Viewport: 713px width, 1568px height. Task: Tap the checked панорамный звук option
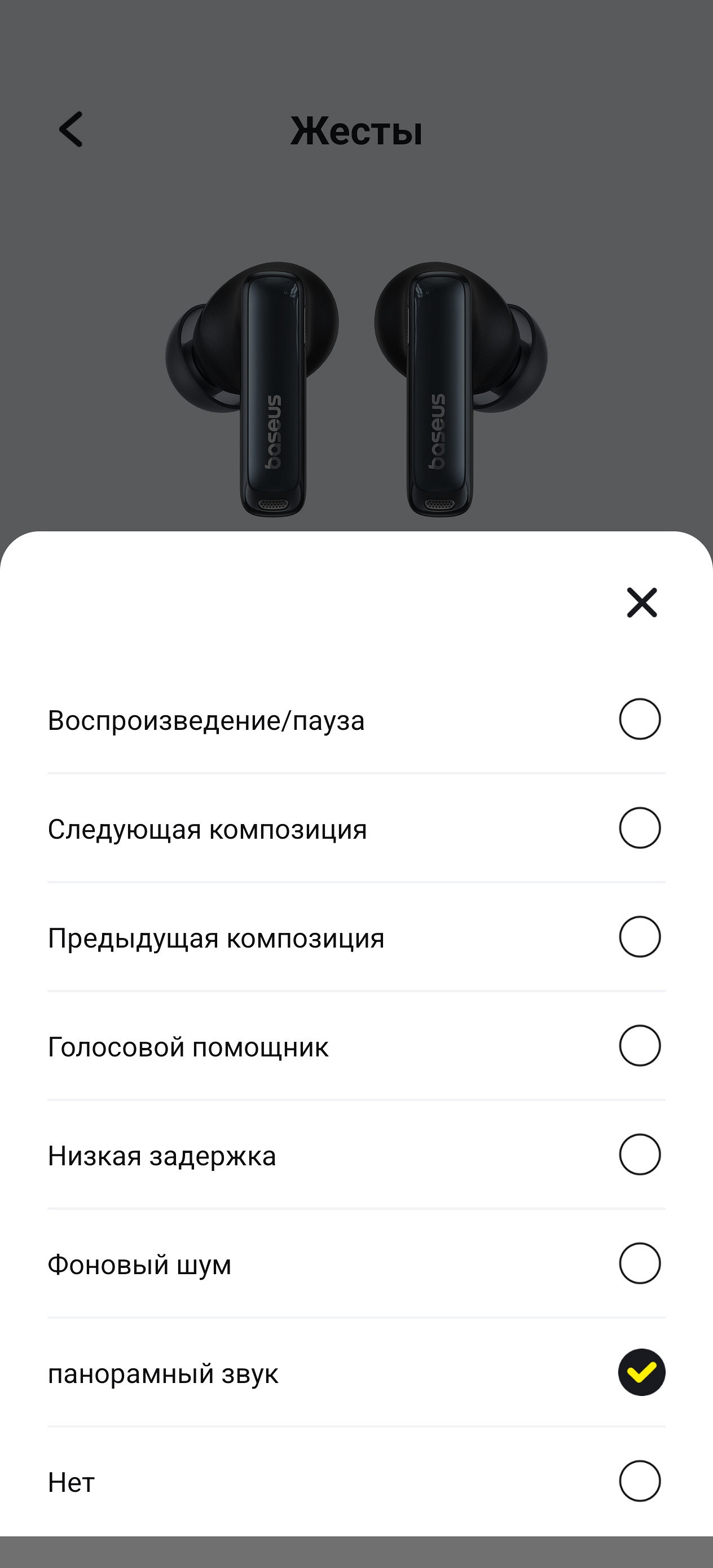pos(641,1373)
